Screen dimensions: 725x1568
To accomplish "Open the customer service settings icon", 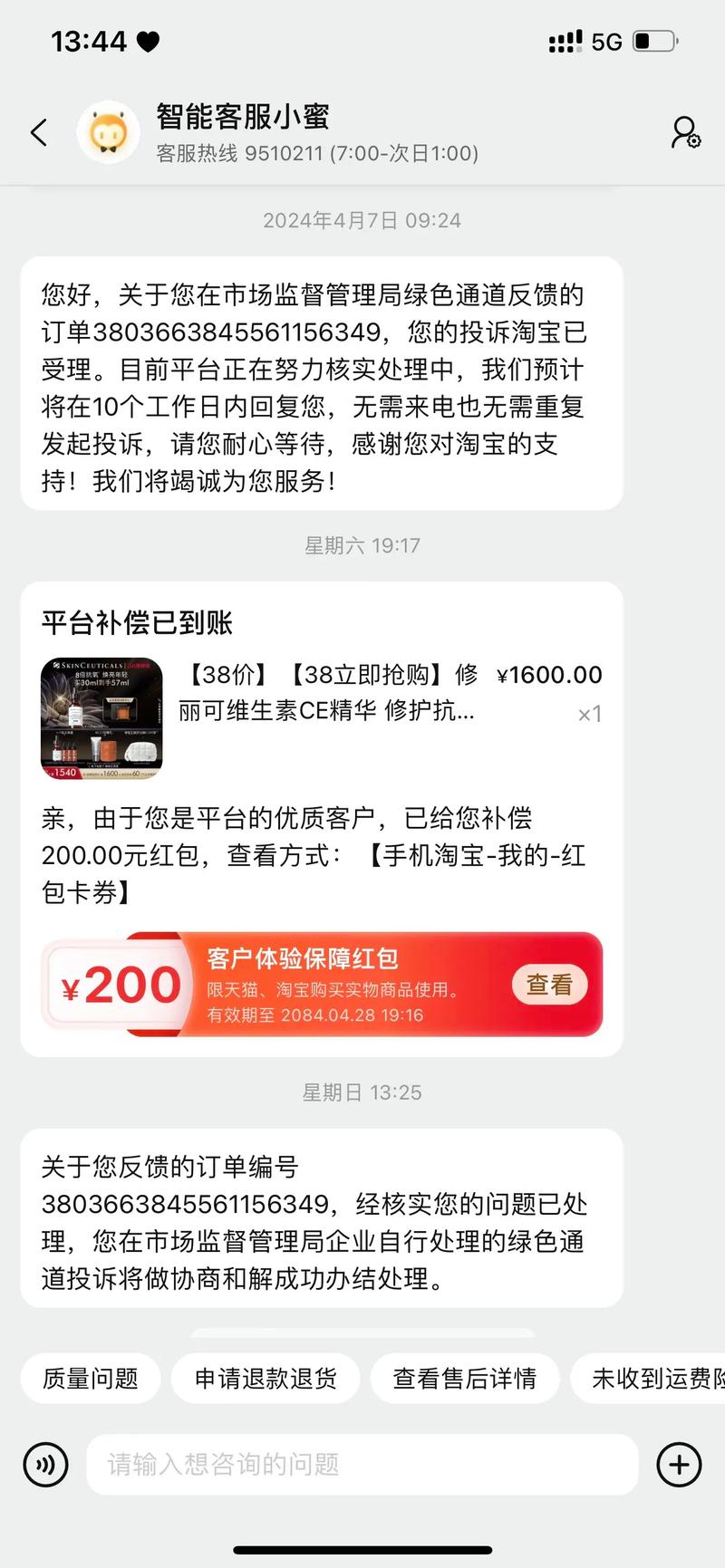I will click(x=685, y=133).
